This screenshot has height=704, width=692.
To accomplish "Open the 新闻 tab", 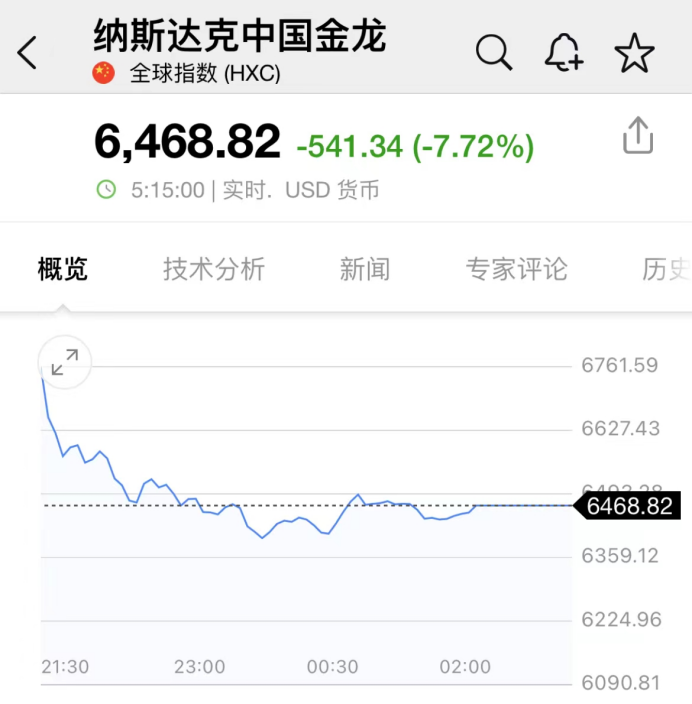I will [x=365, y=269].
